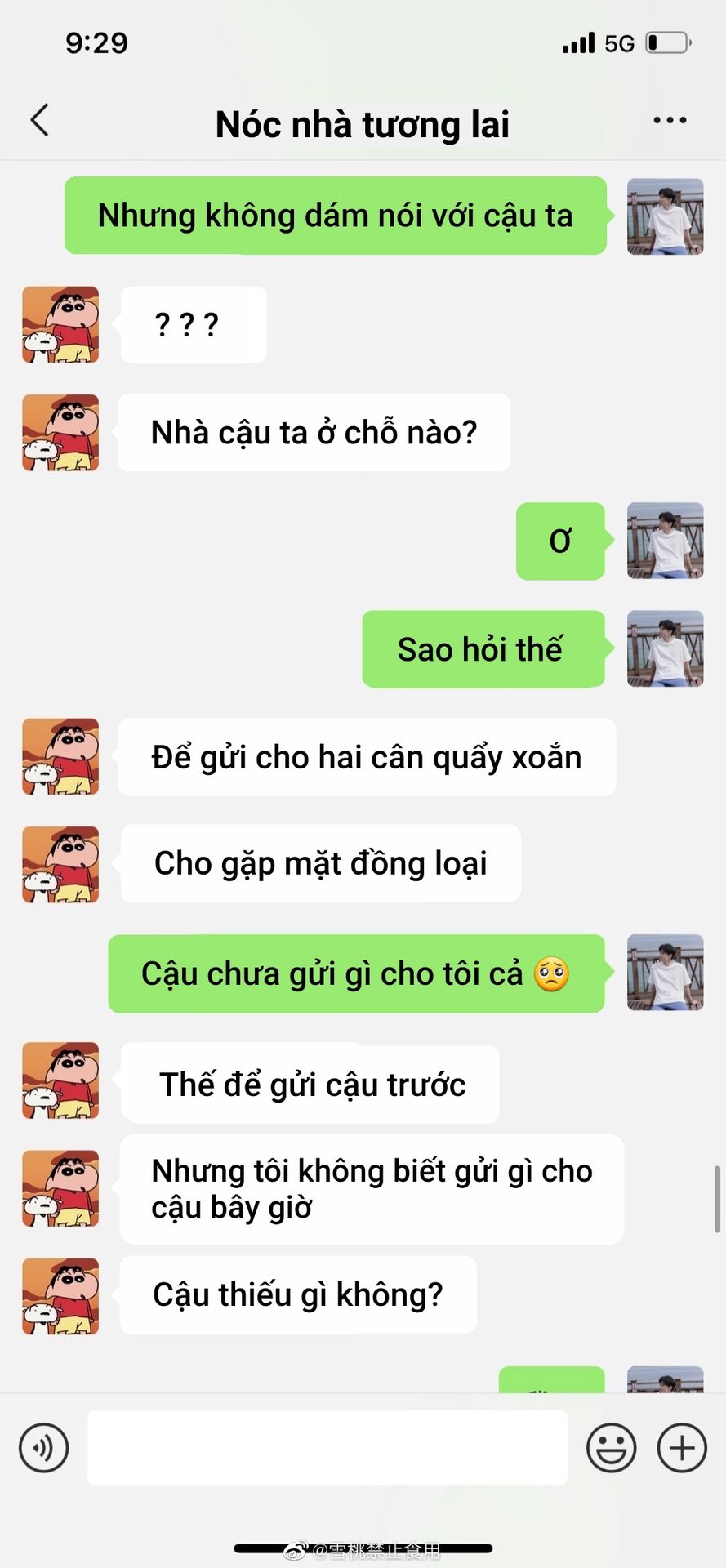This screenshot has width=726, height=1568.
Task: Open the three-dot chat options
Action: click(x=670, y=121)
